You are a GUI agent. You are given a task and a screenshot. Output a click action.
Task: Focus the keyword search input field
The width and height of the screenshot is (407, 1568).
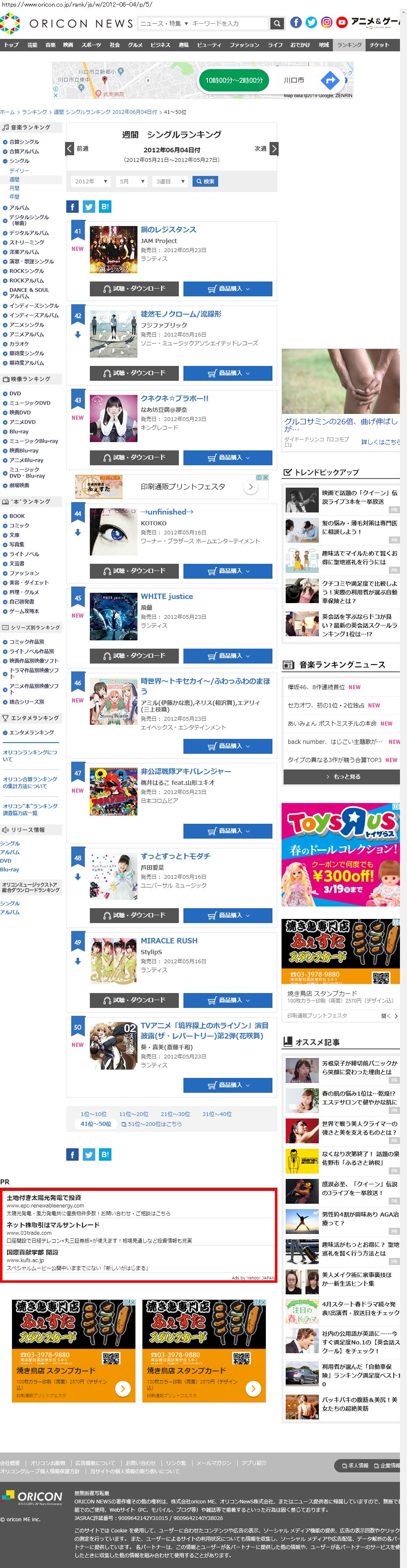coord(229,24)
